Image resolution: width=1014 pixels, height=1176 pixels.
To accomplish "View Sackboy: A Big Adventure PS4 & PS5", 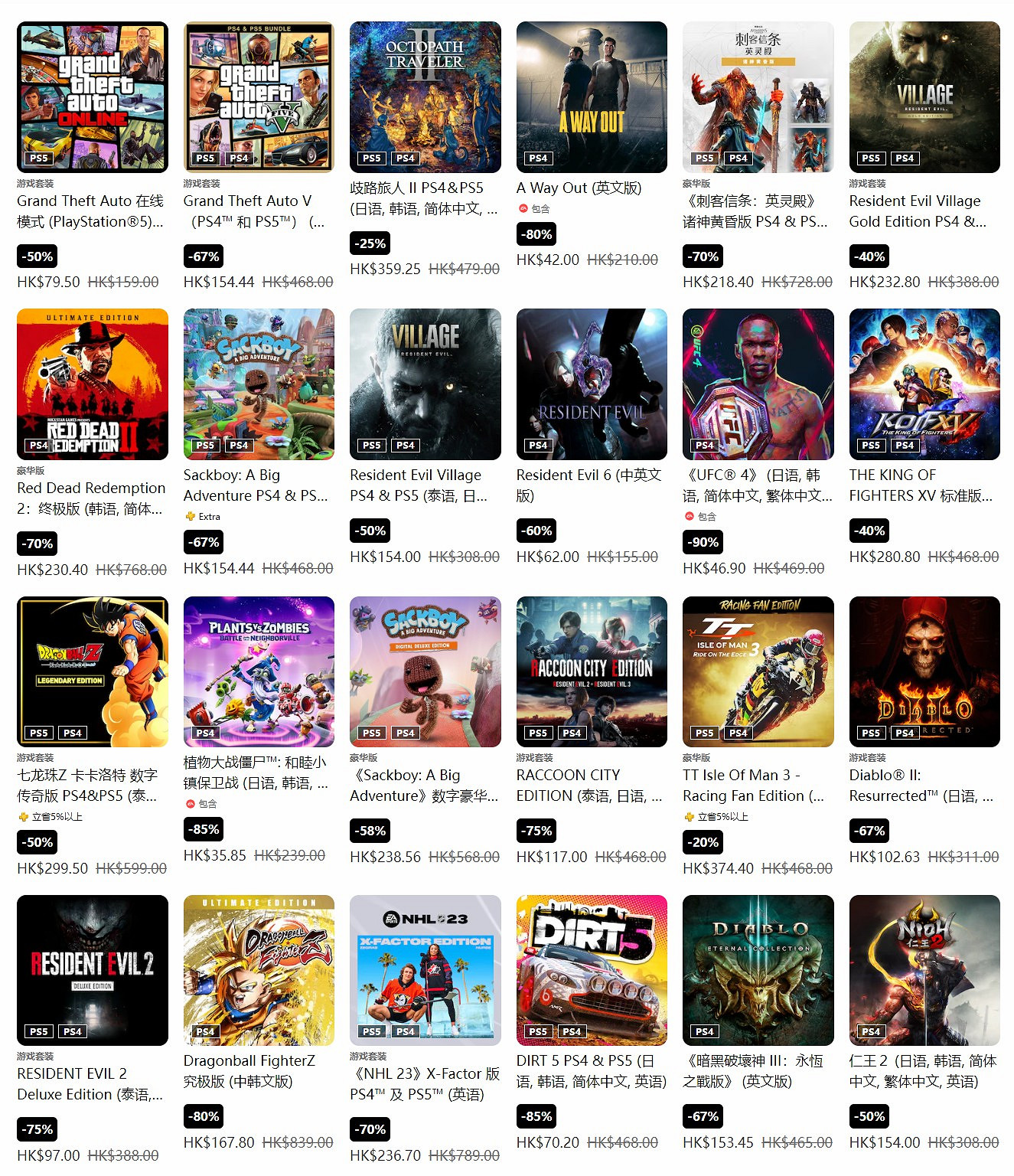I will 259,384.
